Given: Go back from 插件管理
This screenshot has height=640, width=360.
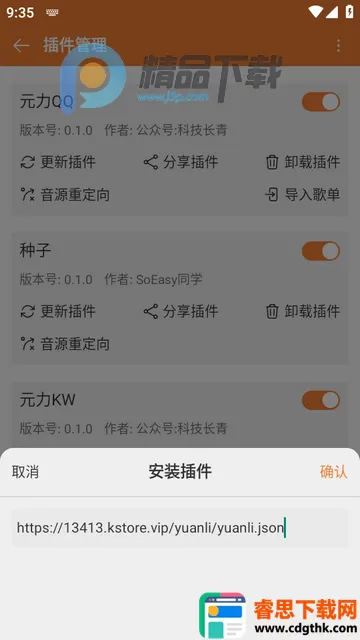Looking at the screenshot, I should point(21,46).
